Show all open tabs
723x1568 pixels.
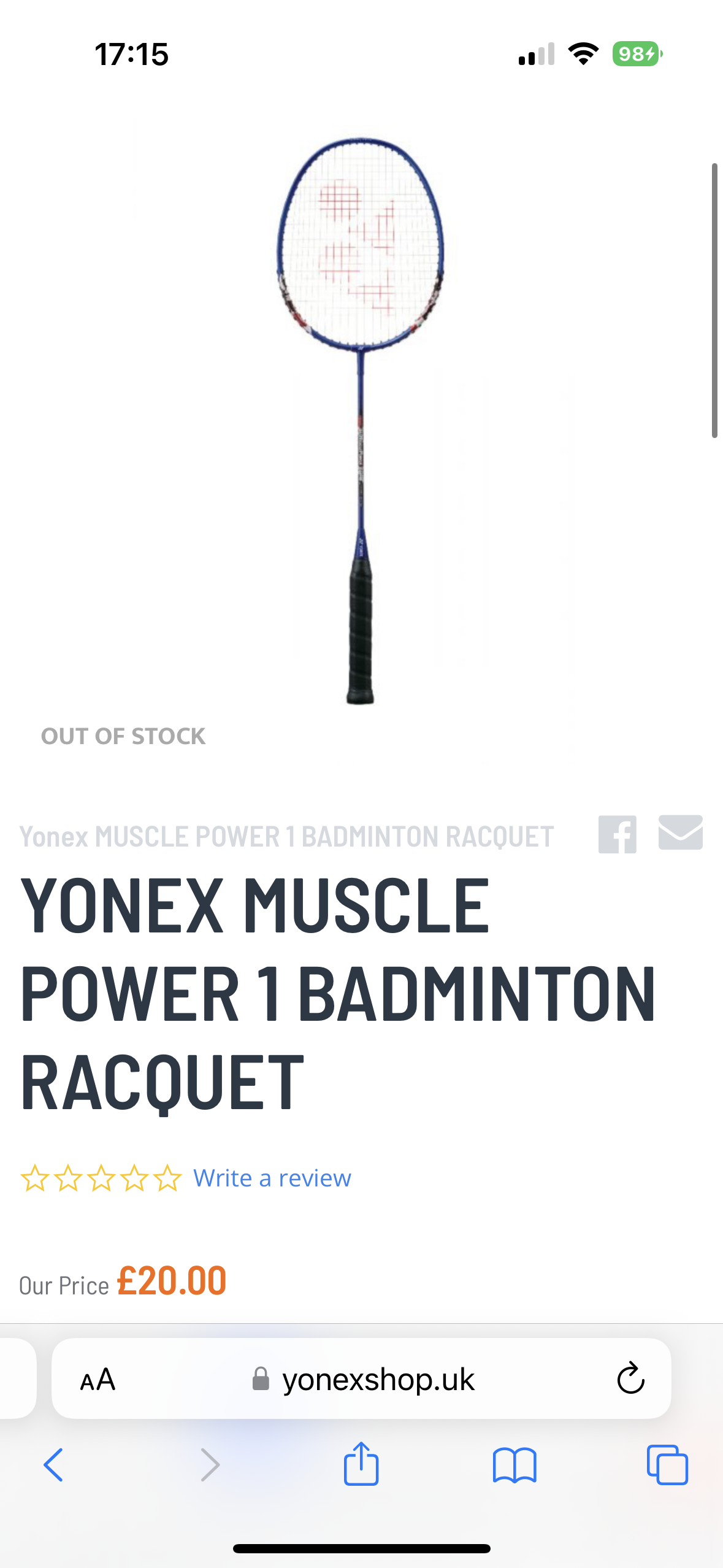pos(667,1465)
